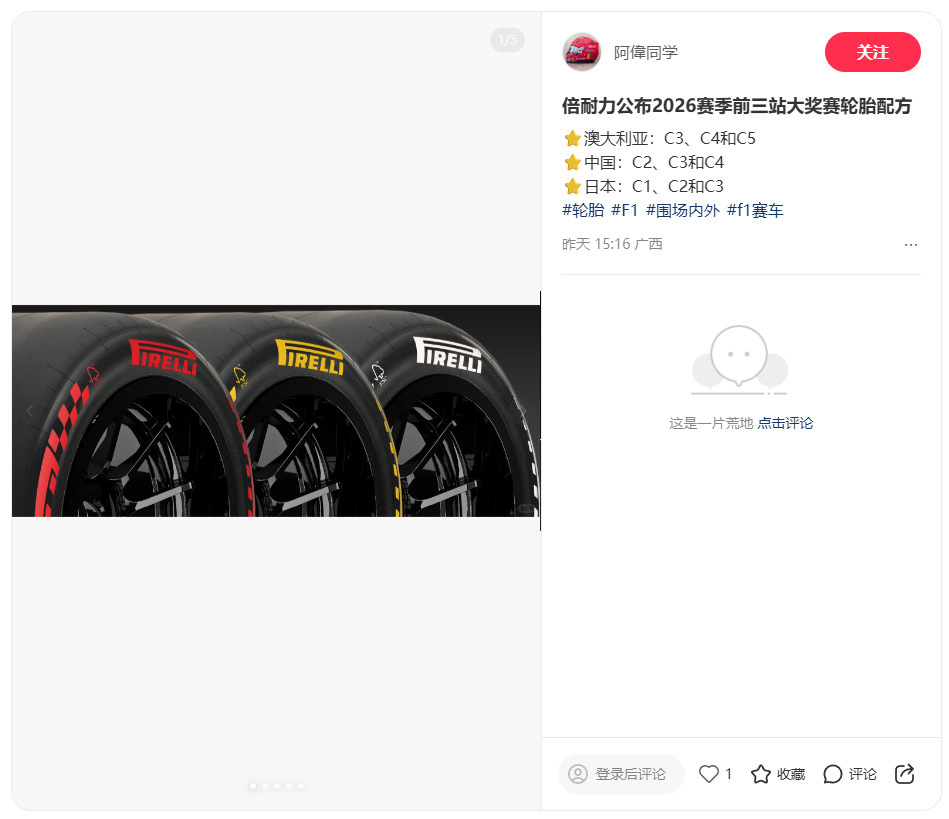Tap the 登录后评论 comment field
This screenshot has height=819, width=949.
621,774
